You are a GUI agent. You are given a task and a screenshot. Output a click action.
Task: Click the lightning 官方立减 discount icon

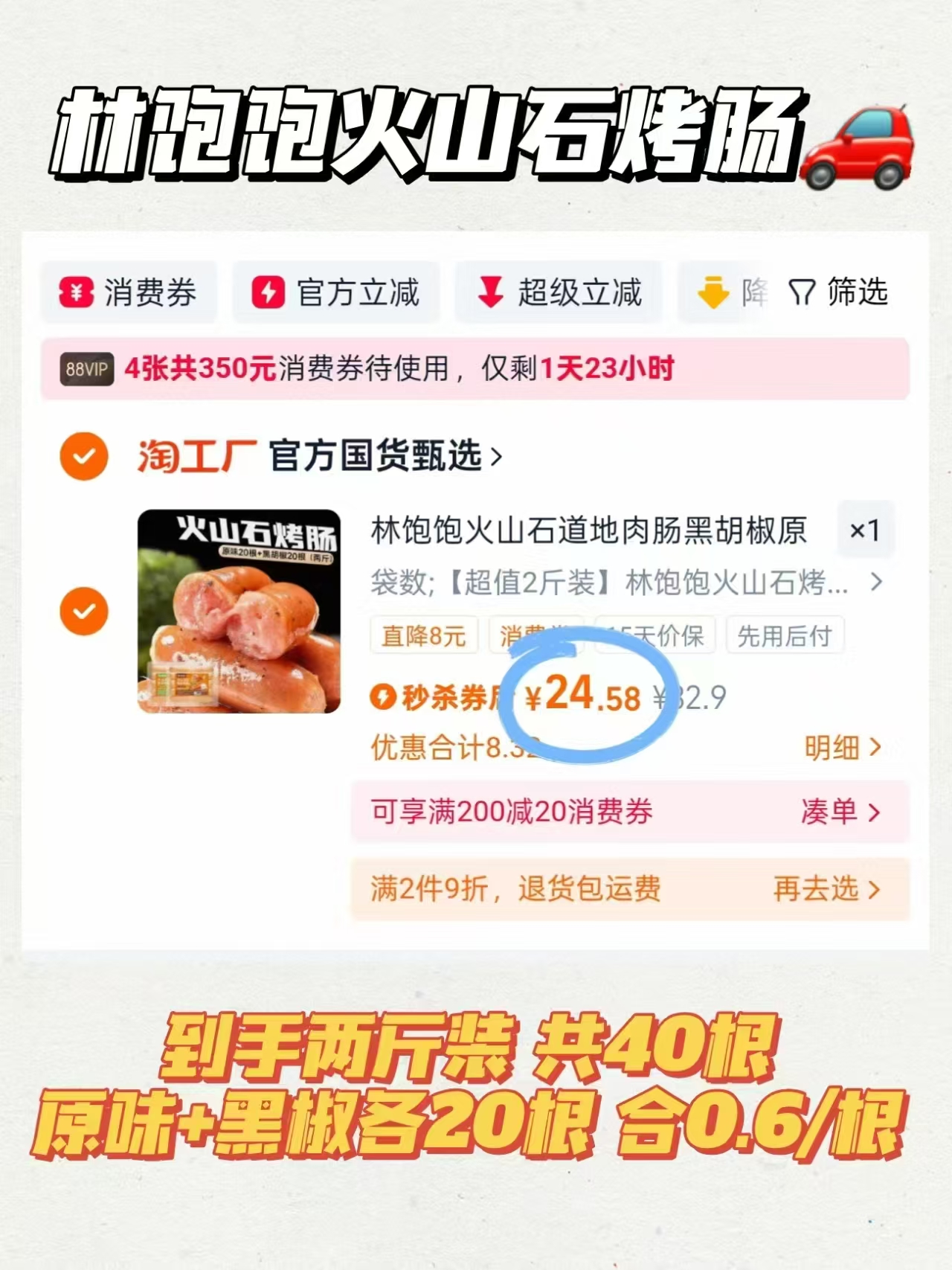click(x=268, y=293)
